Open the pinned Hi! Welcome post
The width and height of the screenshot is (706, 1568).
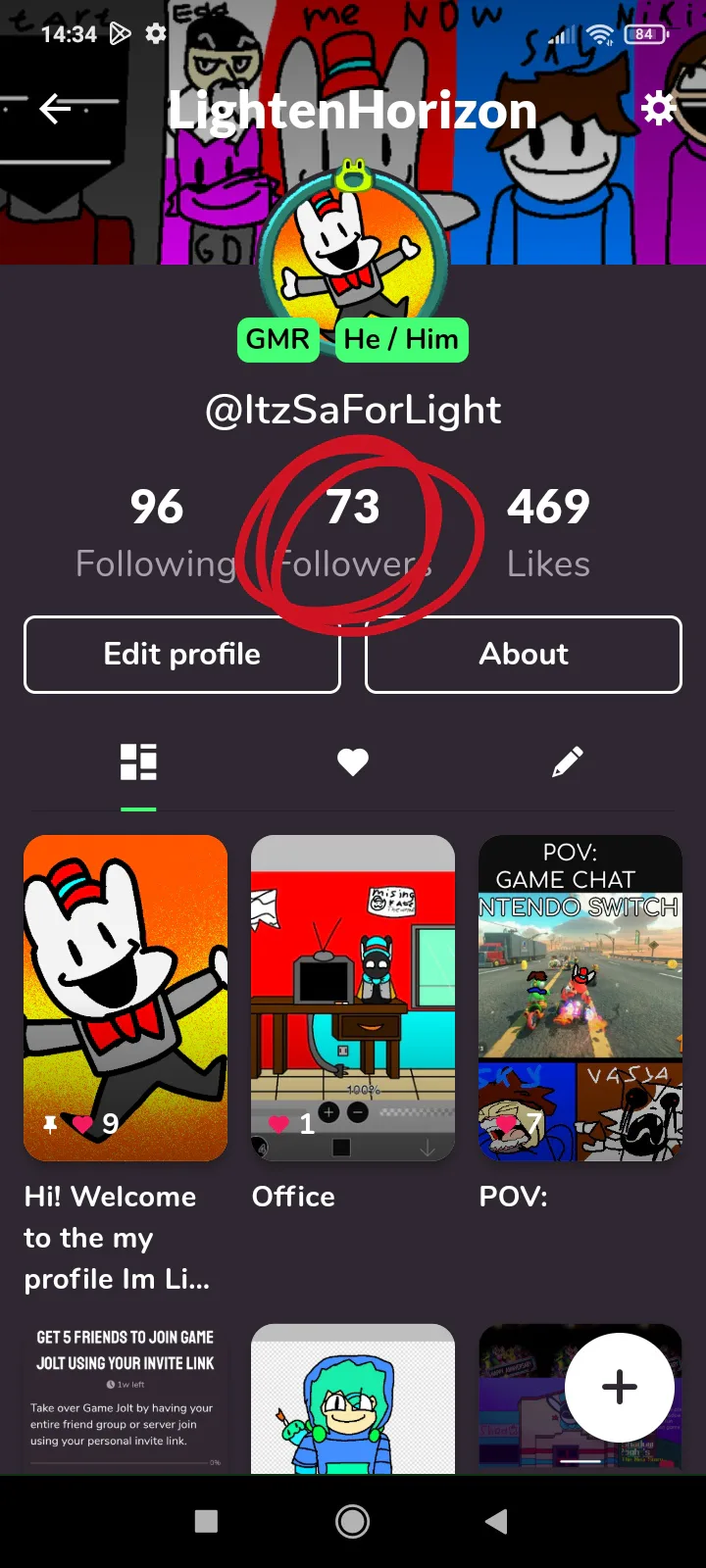click(x=126, y=998)
